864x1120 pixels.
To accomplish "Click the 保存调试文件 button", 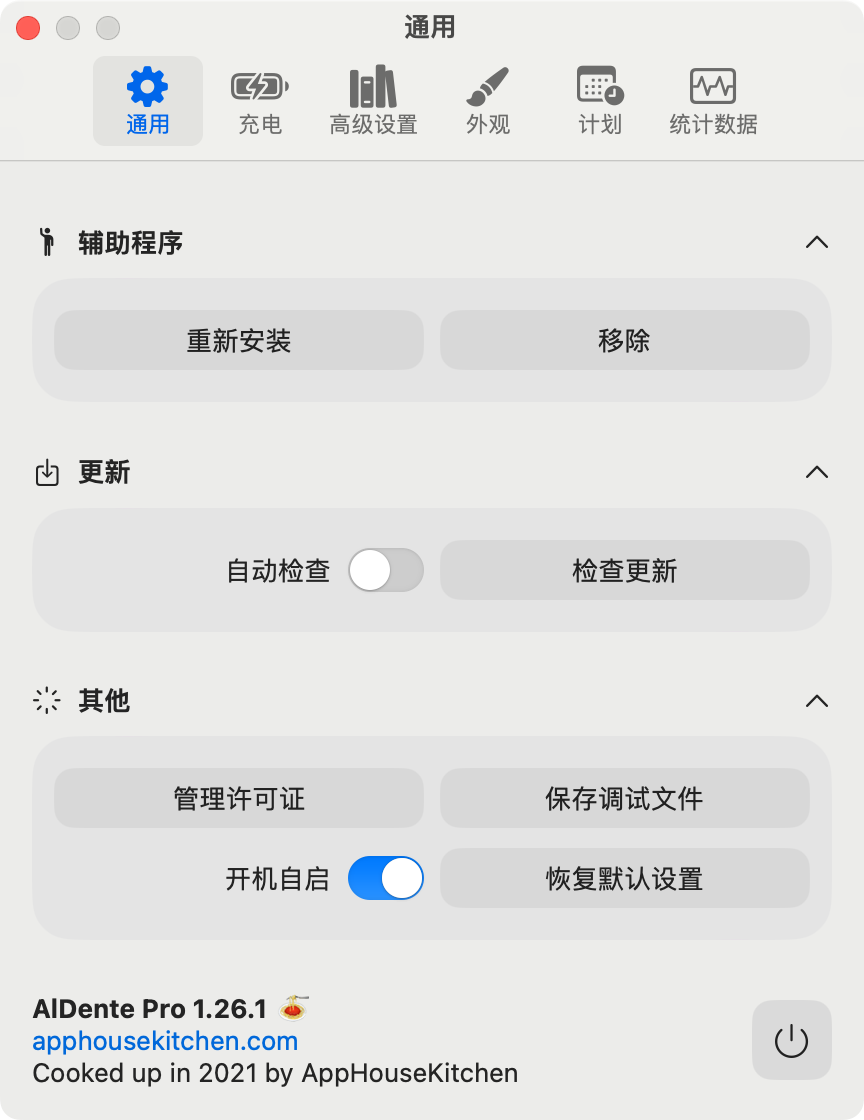I will click(x=625, y=798).
